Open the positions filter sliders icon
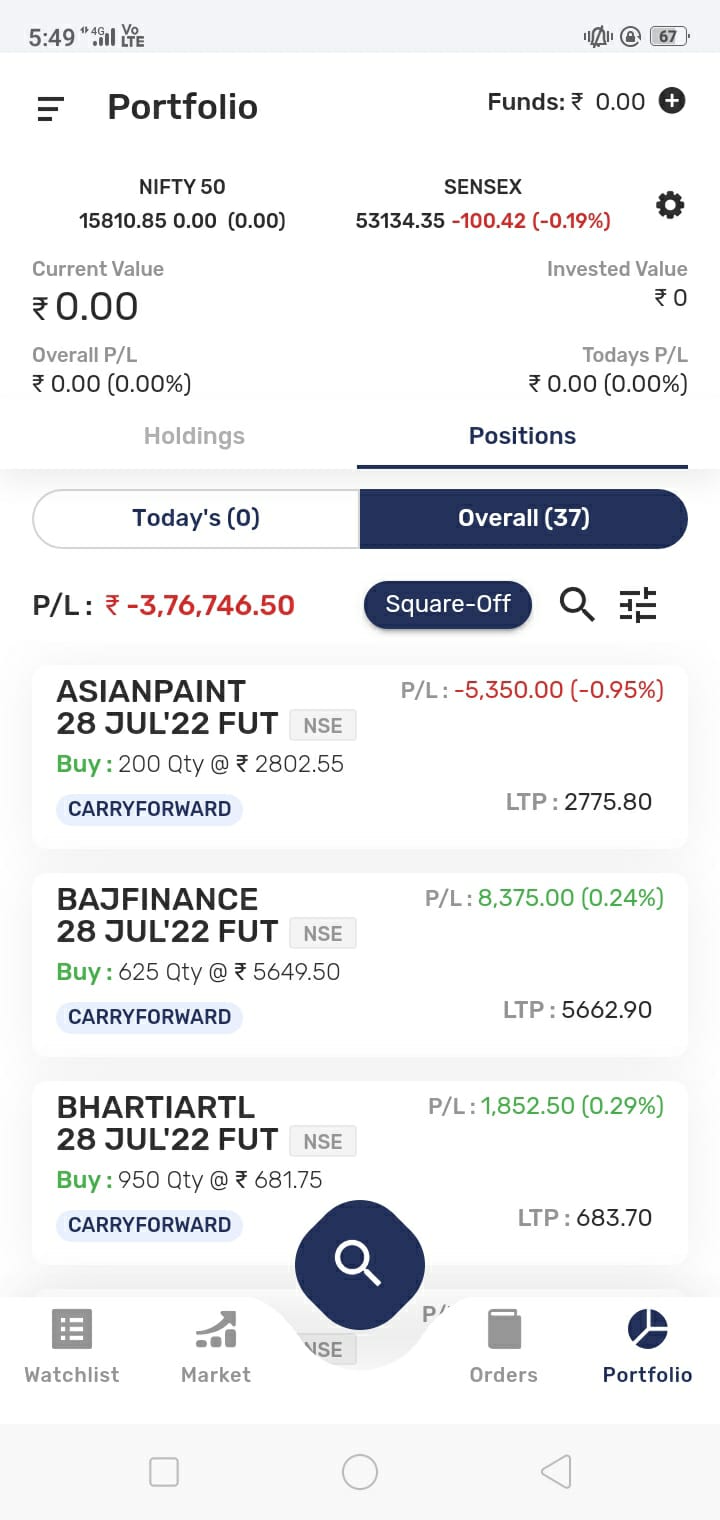 coord(638,604)
